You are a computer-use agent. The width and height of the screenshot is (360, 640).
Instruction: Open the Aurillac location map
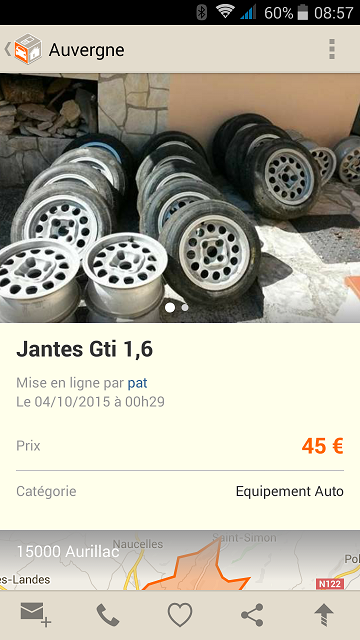point(180,560)
